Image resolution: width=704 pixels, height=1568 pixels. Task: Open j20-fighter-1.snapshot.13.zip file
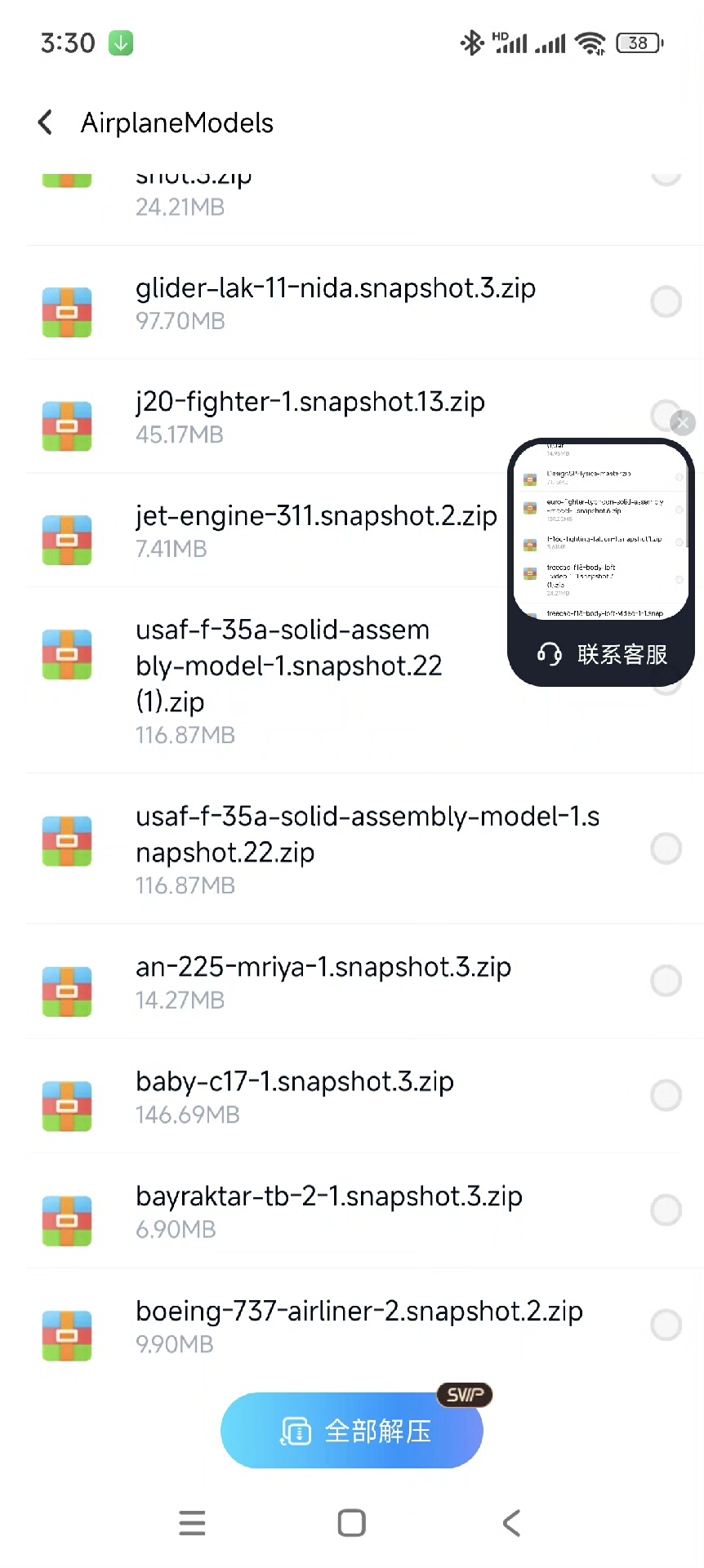310,416
